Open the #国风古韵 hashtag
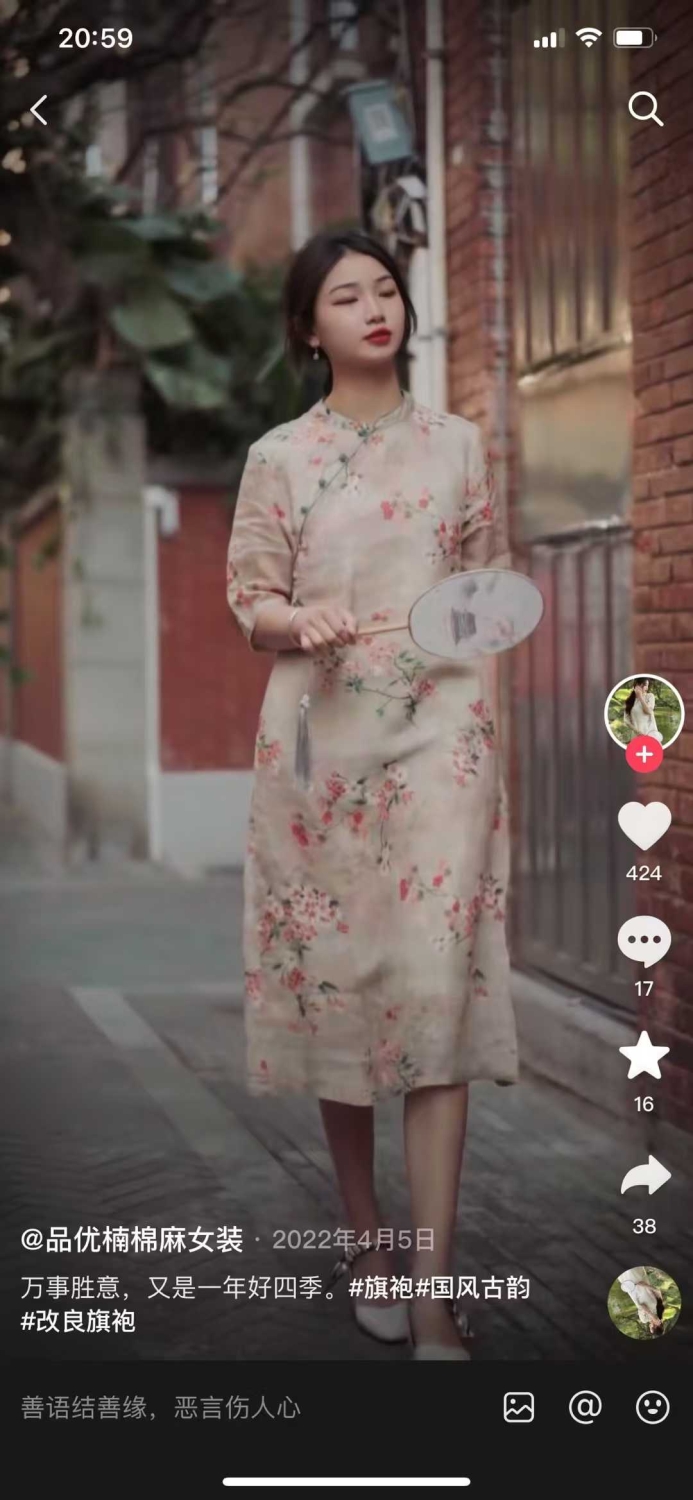This screenshot has height=1500, width=693. [472, 1287]
